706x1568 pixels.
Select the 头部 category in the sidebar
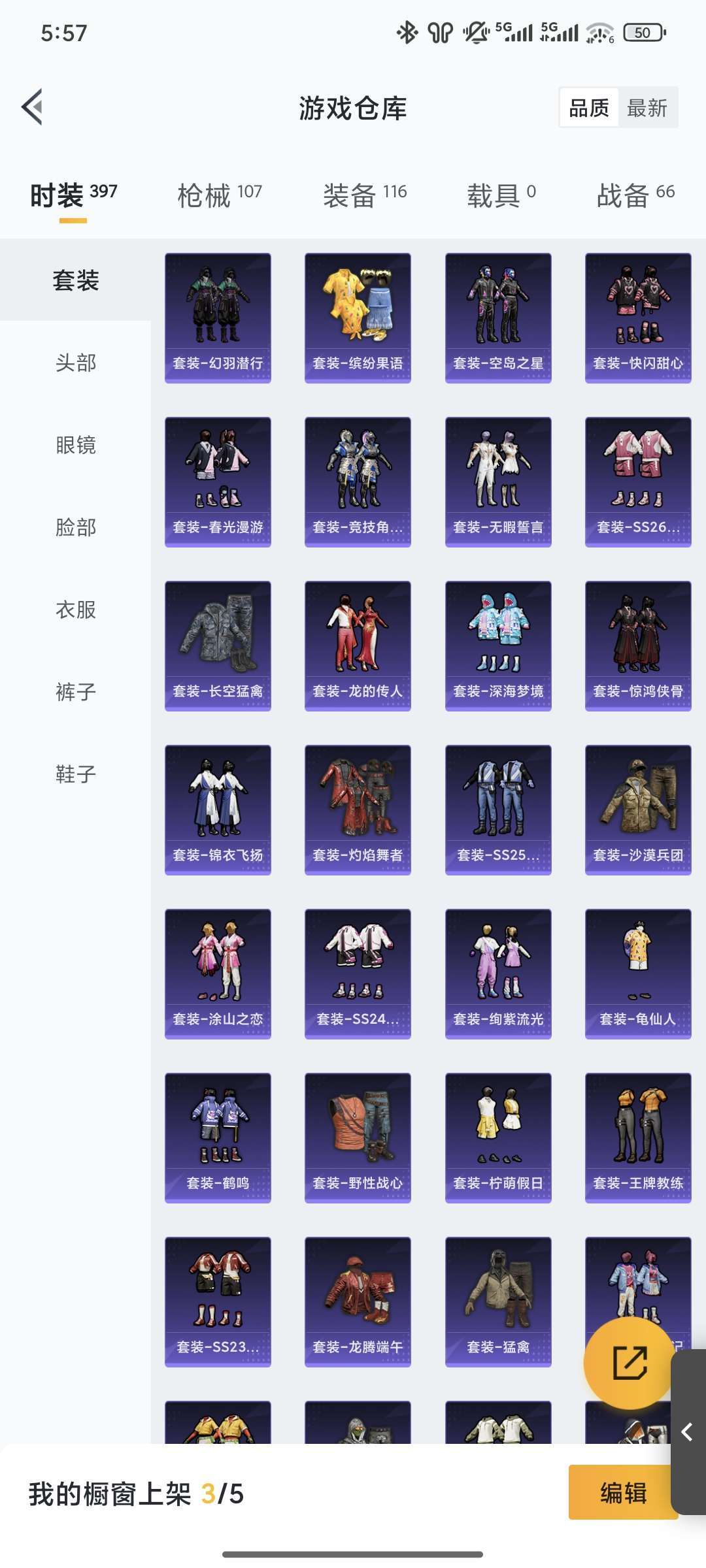click(76, 362)
